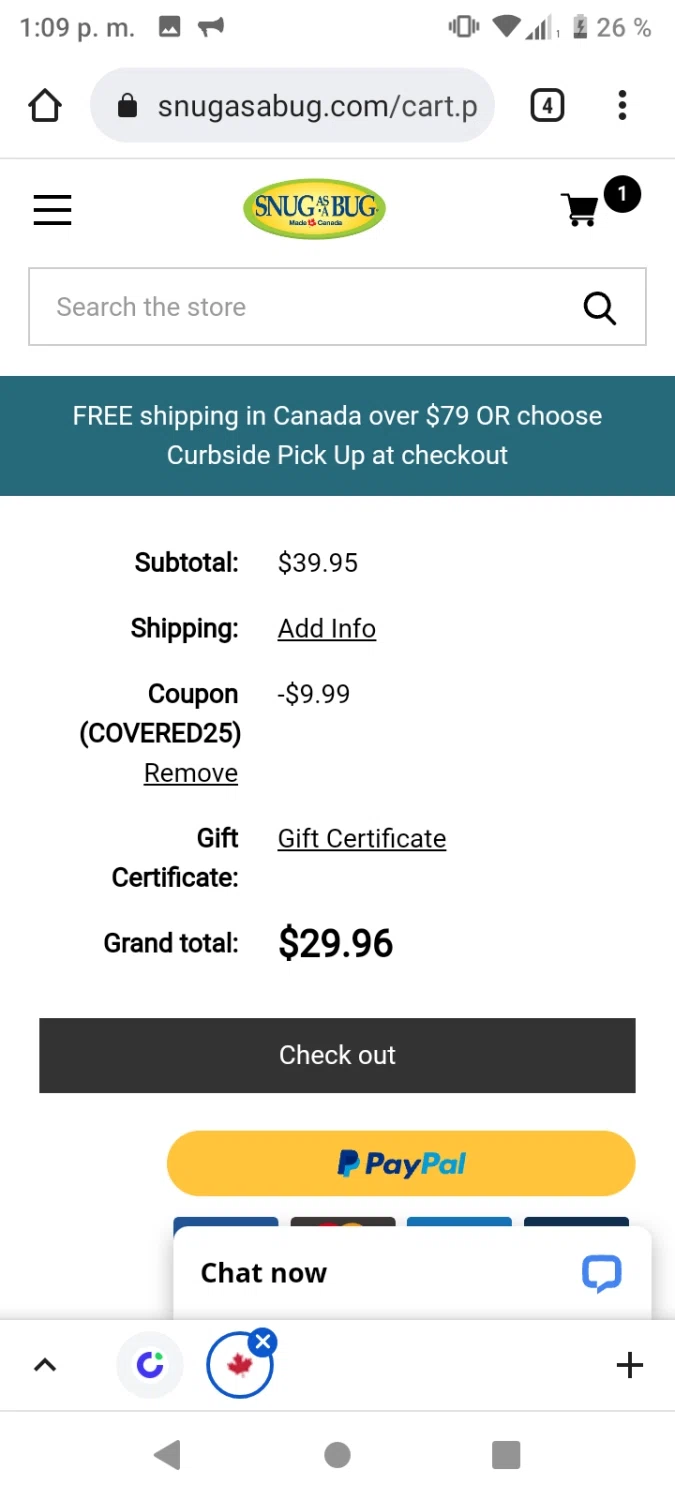Open the hamburger menu
Viewport: 675px width, 1500px height.
[x=52, y=210]
